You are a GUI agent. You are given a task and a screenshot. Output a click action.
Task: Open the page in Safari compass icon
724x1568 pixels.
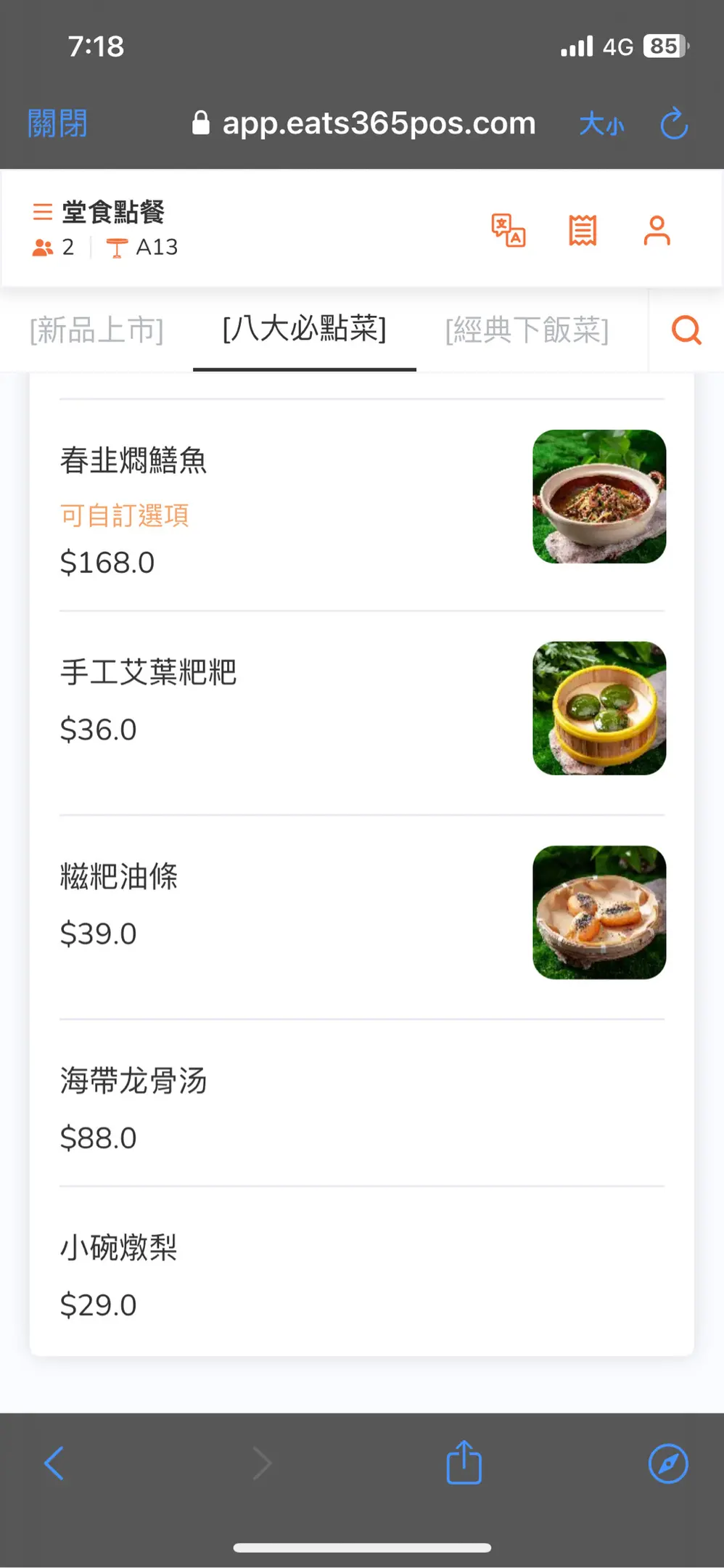tap(668, 1463)
